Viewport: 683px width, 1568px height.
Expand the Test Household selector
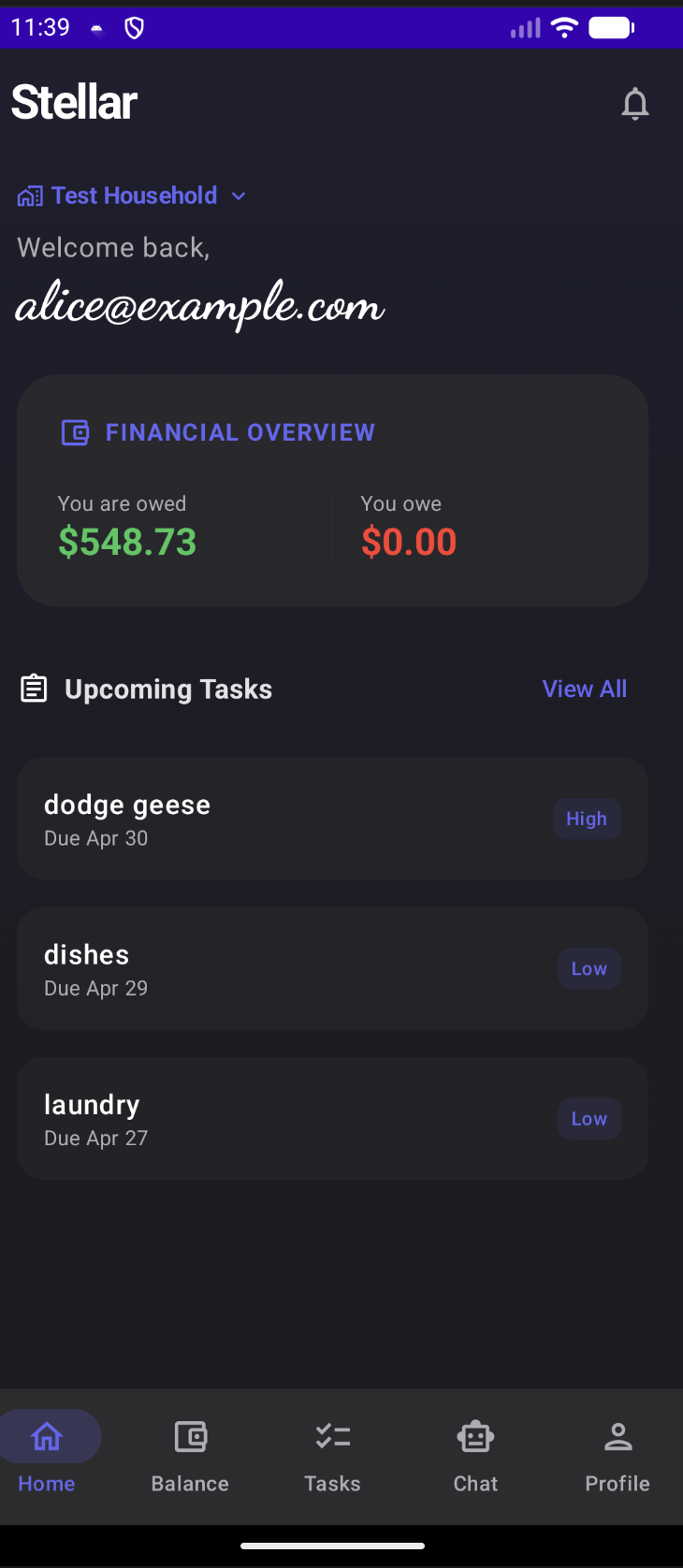pos(132,196)
